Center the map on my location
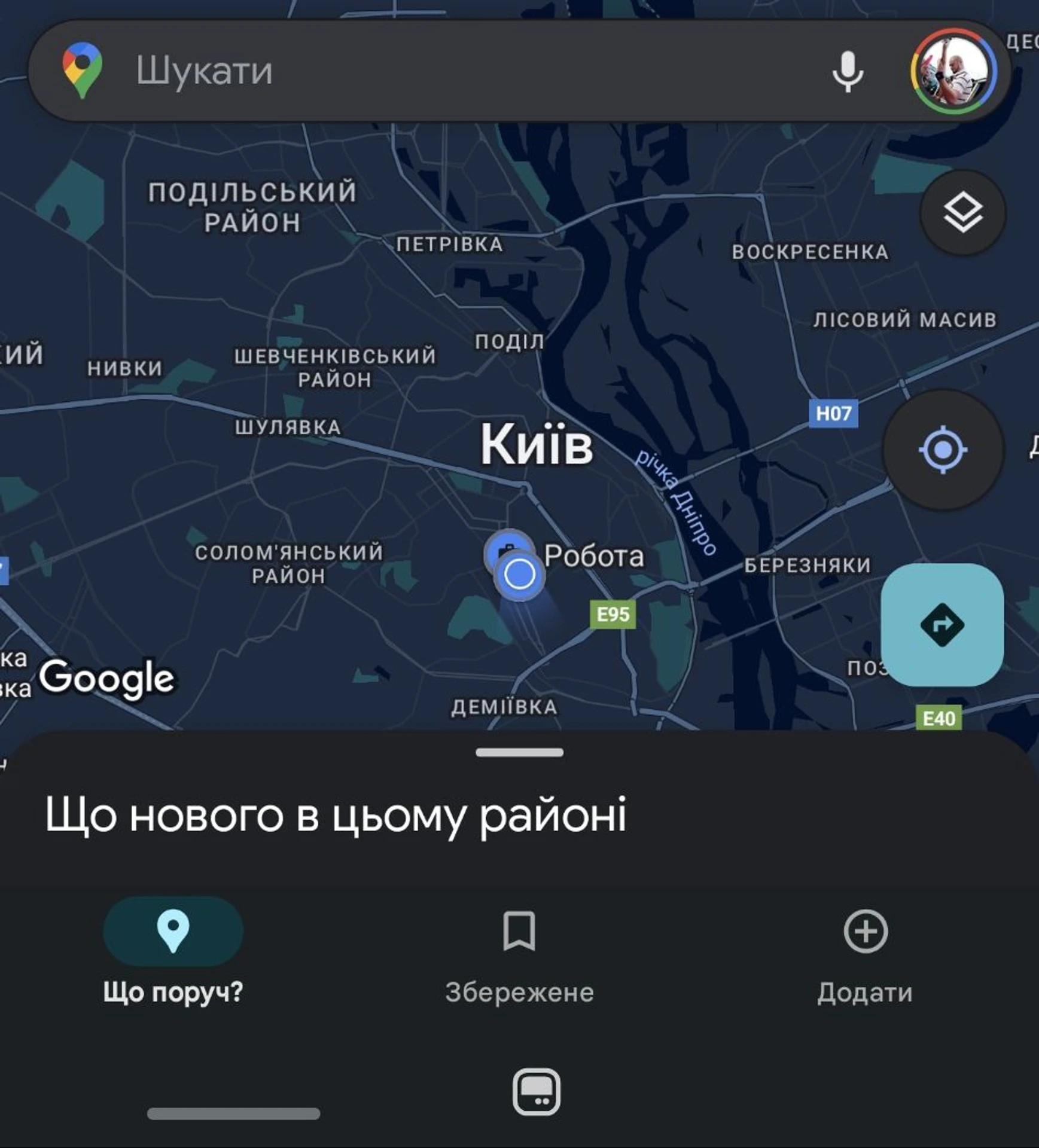Screen dimensions: 1039x1148 pos(942,450)
